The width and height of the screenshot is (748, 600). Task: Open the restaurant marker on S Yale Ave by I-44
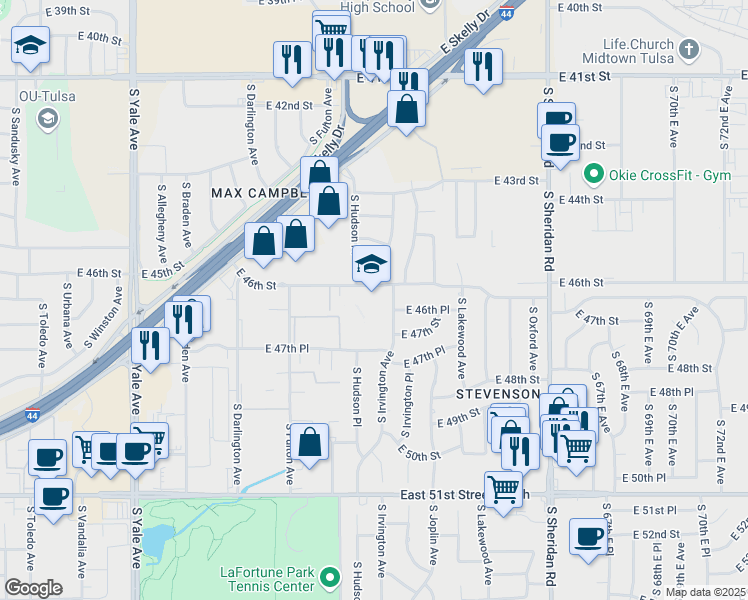150,348
